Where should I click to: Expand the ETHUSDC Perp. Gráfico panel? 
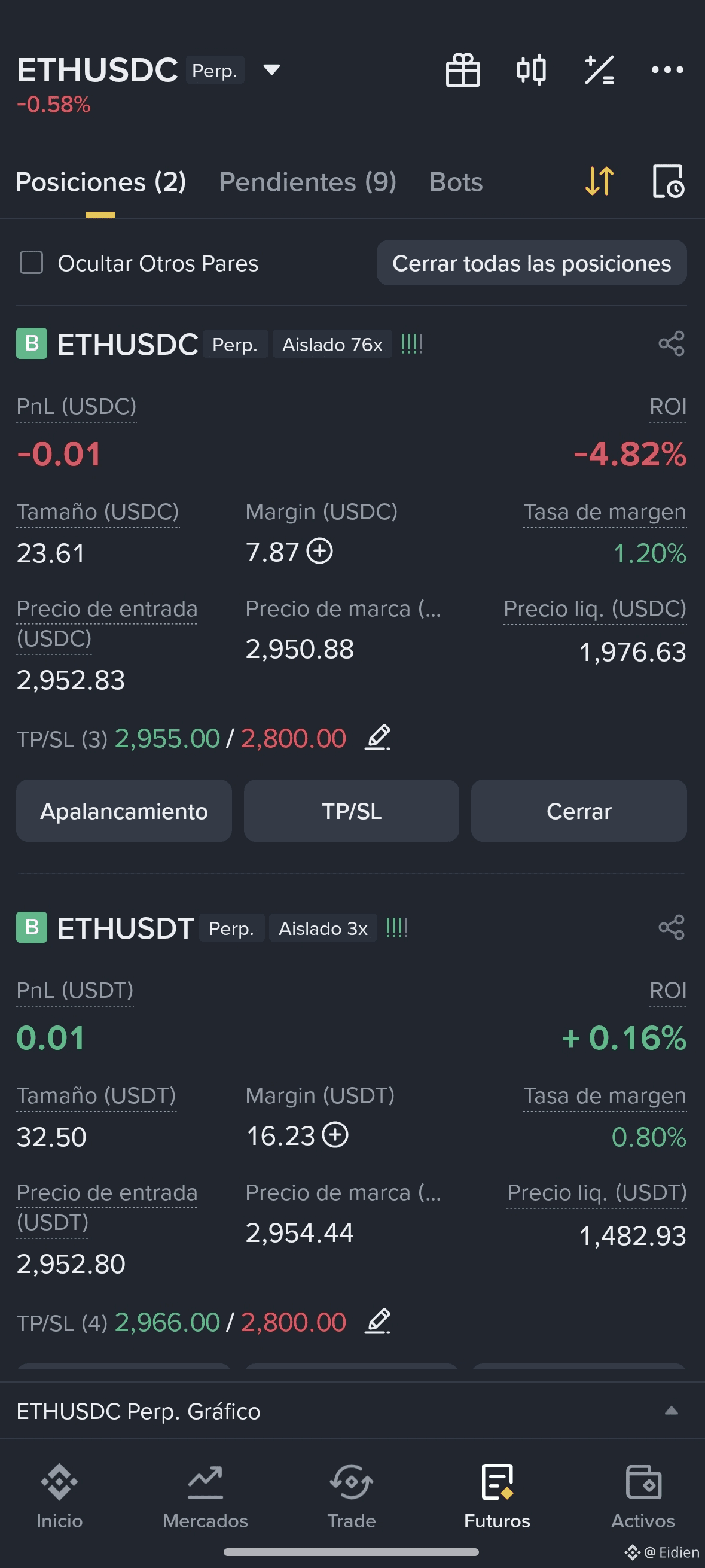pyautogui.click(x=672, y=1411)
